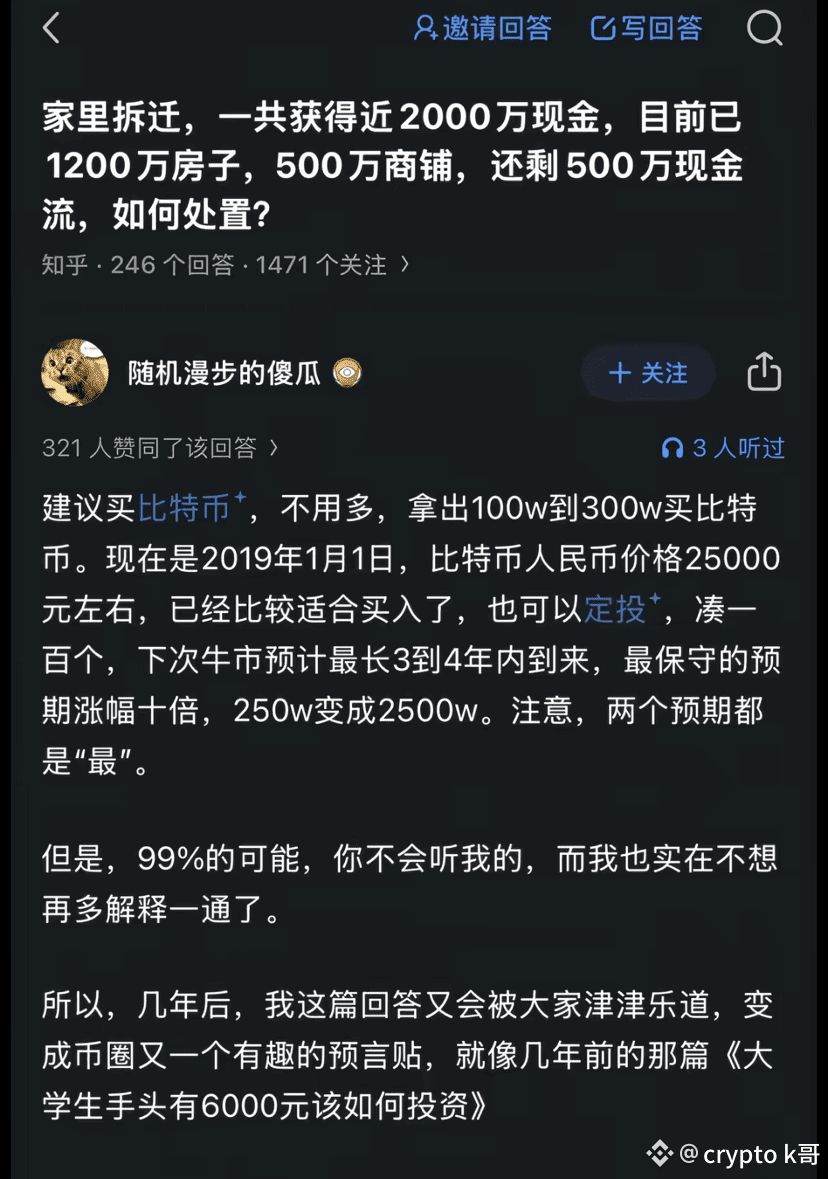Tap the share icon next to 关注

click(x=764, y=372)
